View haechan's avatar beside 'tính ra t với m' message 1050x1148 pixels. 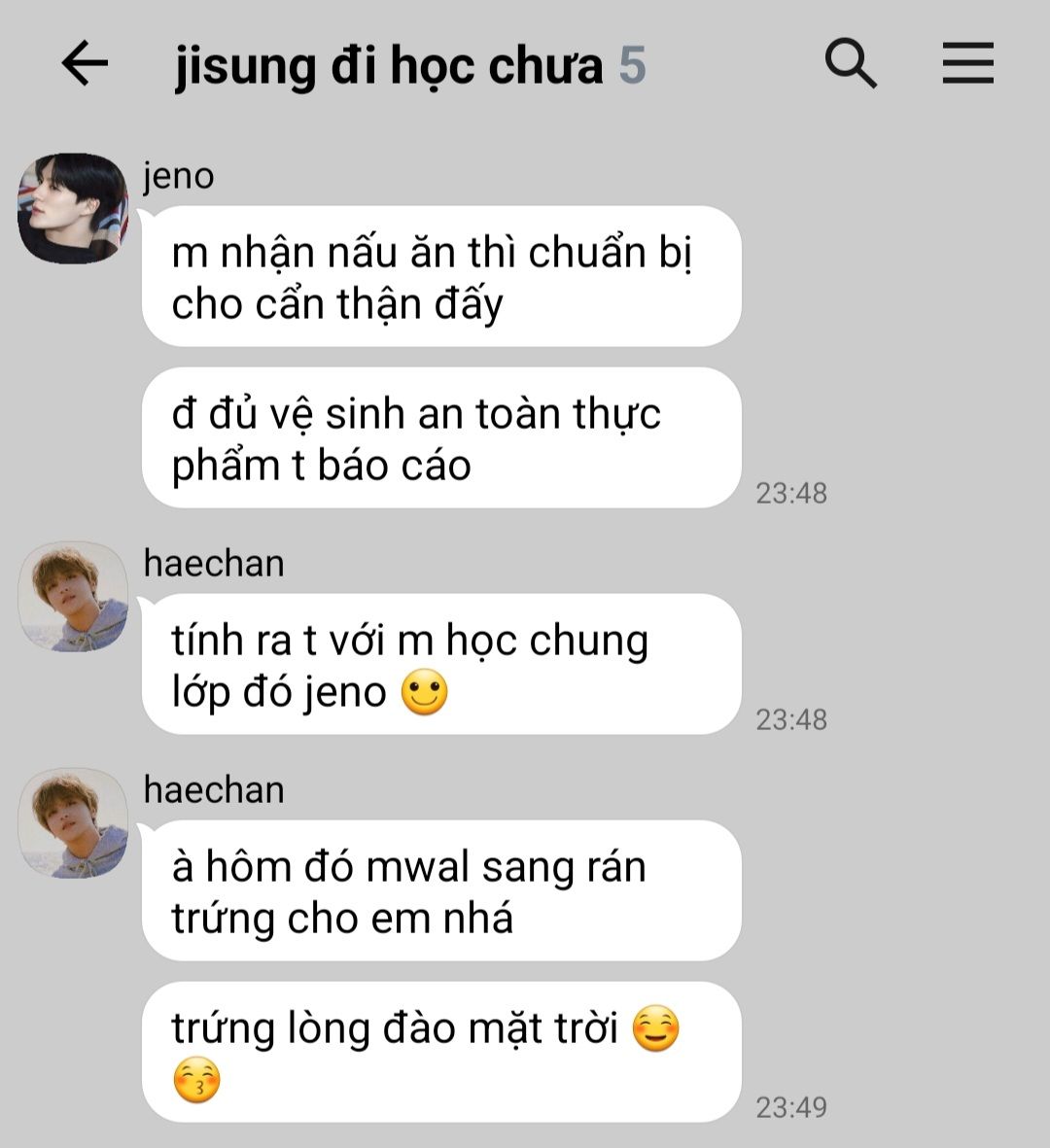pos(73,596)
